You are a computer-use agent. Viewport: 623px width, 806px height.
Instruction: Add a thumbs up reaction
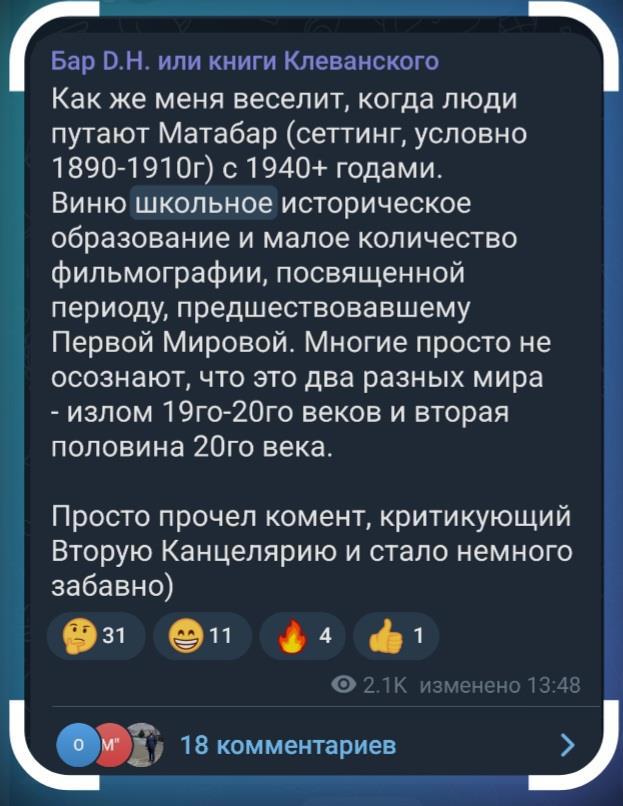[395, 636]
